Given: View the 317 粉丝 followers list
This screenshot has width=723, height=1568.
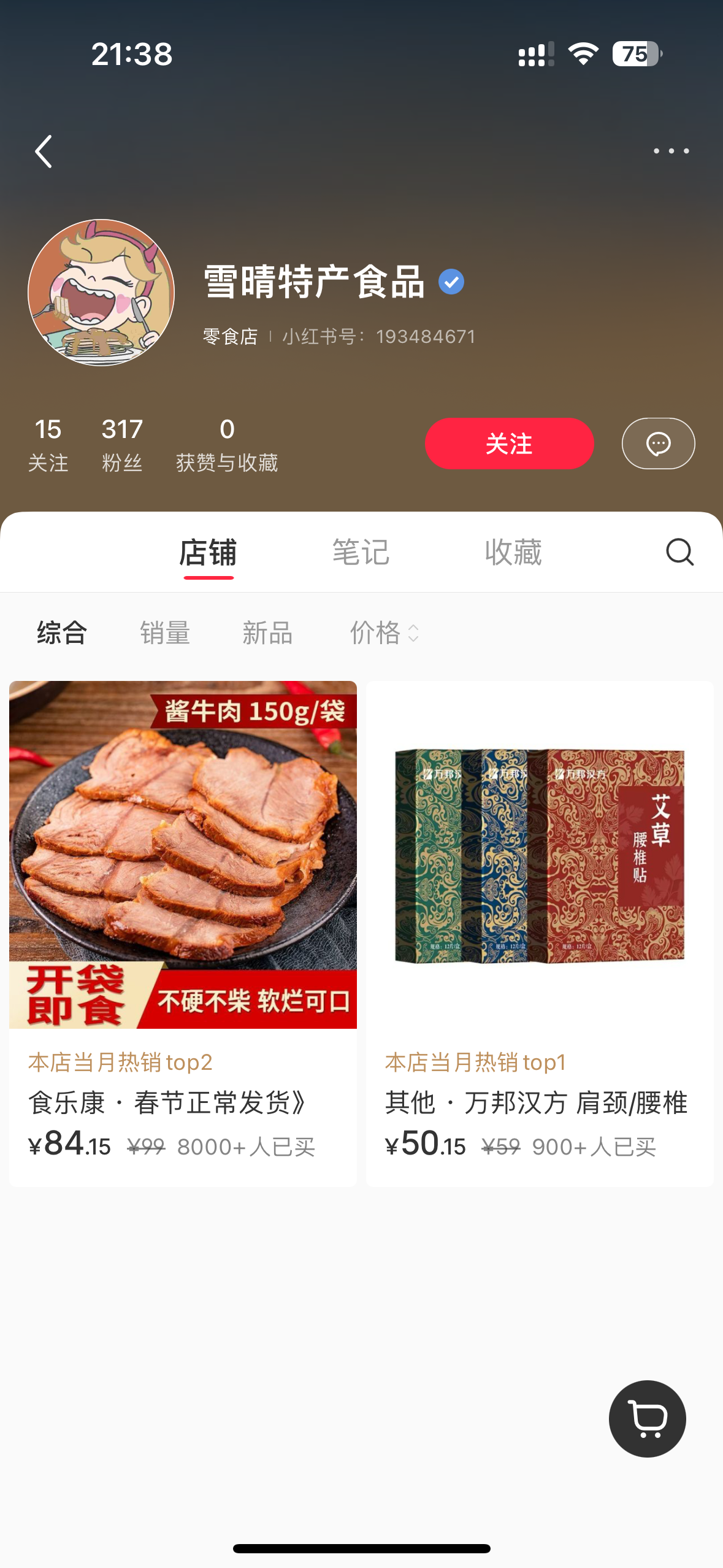Looking at the screenshot, I should click(122, 444).
